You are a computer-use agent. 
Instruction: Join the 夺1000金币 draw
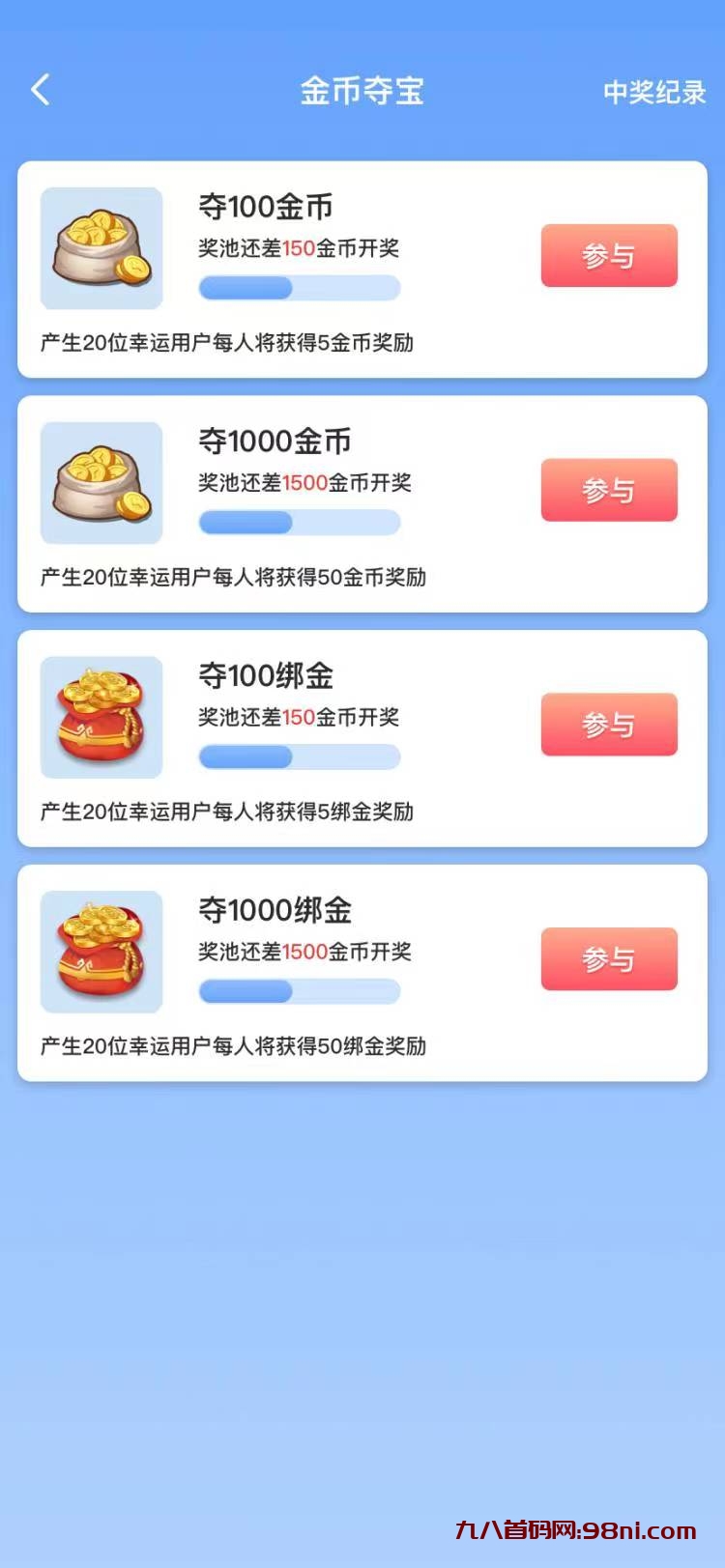(608, 491)
